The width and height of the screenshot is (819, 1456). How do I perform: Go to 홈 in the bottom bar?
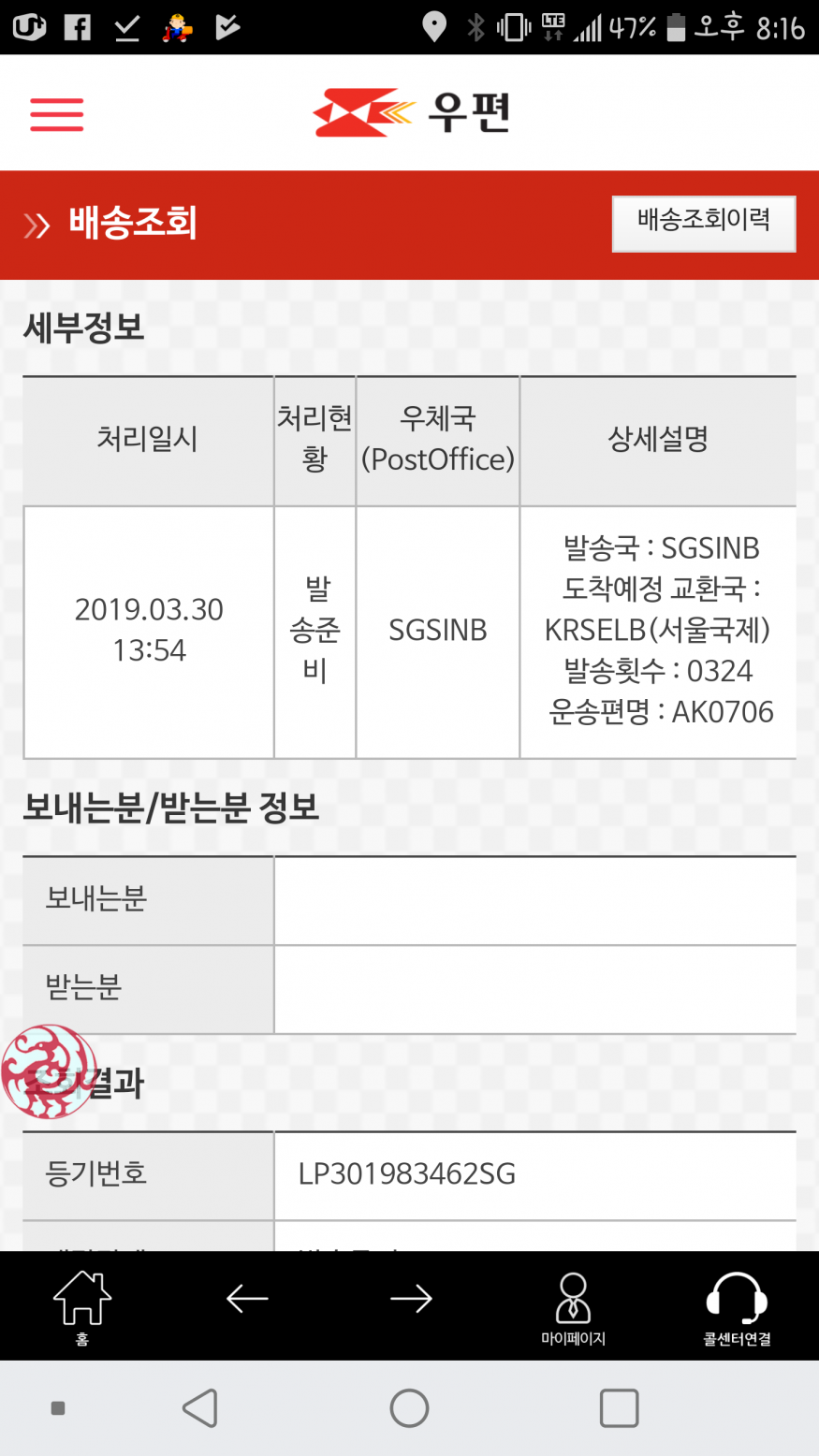82,1307
